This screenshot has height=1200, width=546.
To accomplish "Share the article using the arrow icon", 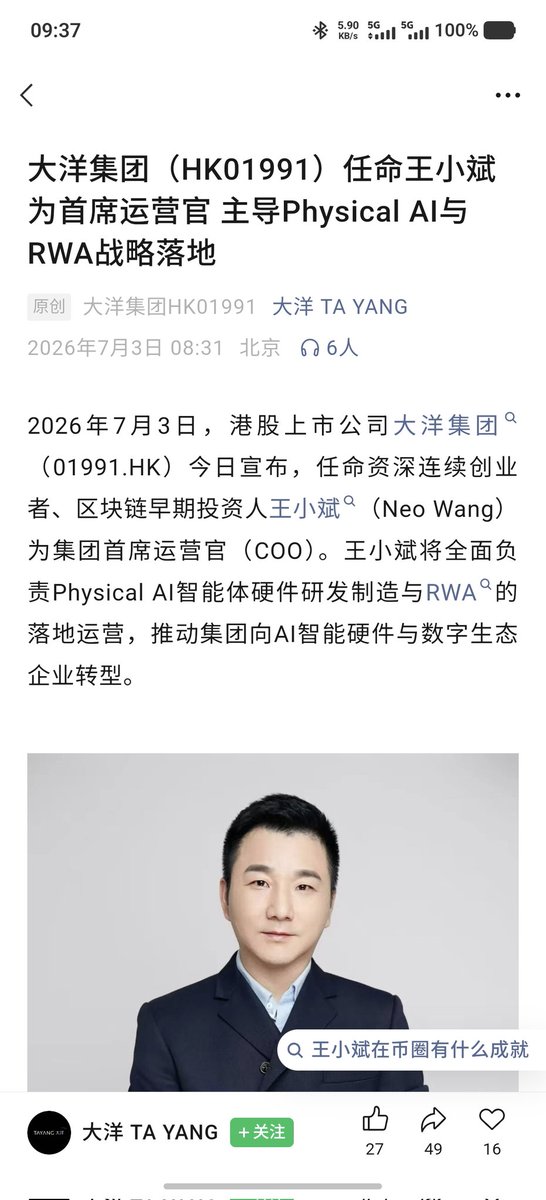I will (433, 1118).
